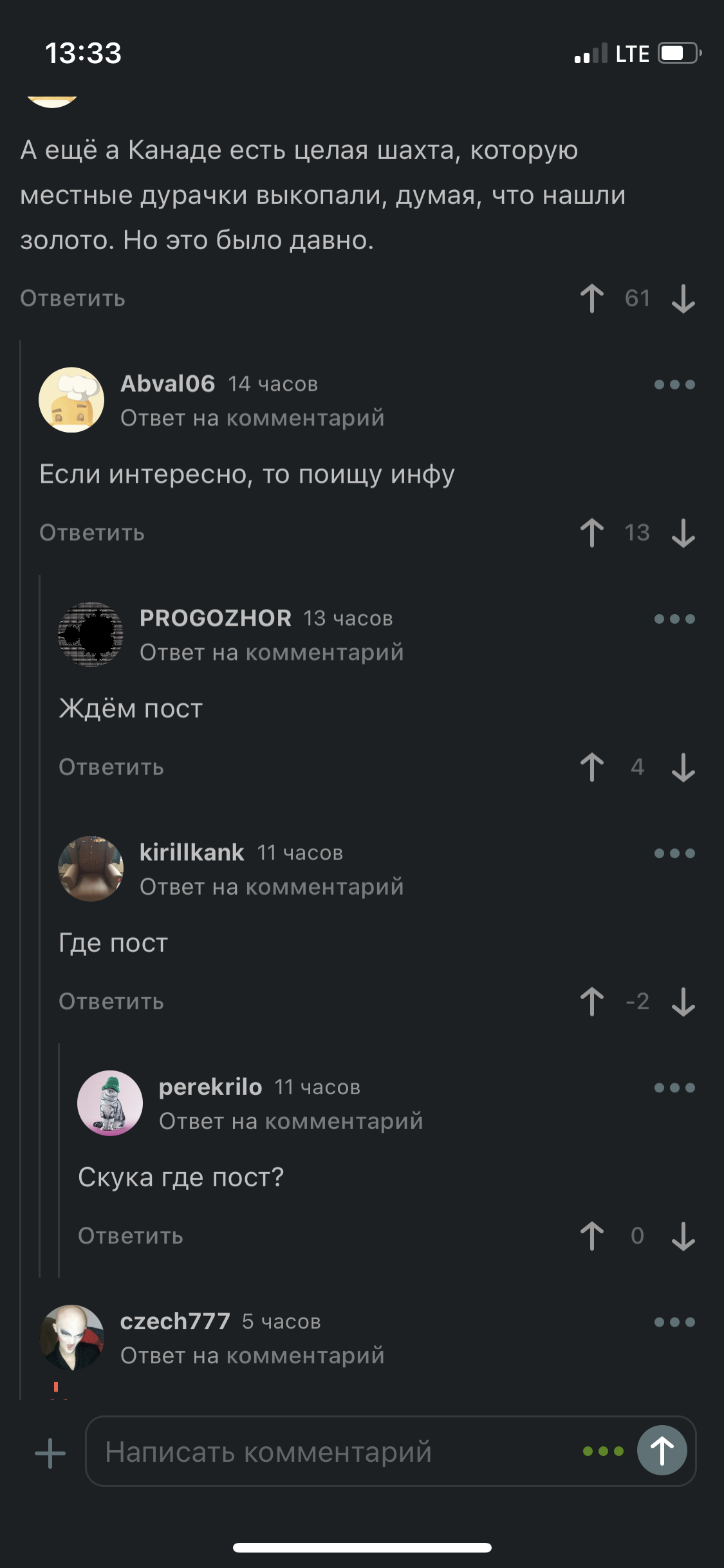Open the options menu on PROGOZHOR's comment
The height and width of the screenshot is (1568, 724).
click(674, 619)
